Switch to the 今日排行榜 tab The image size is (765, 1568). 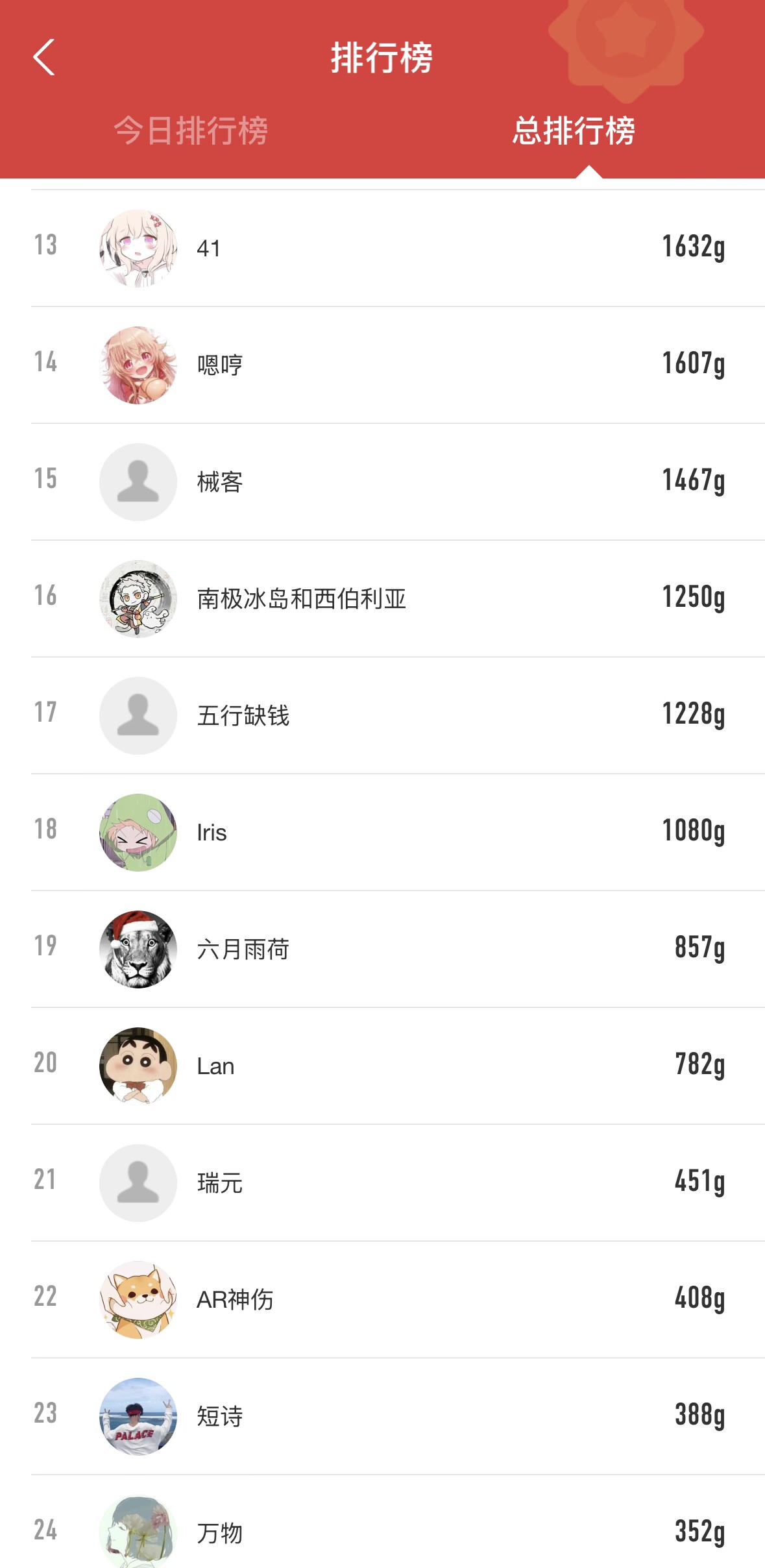(x=190, y=130)
